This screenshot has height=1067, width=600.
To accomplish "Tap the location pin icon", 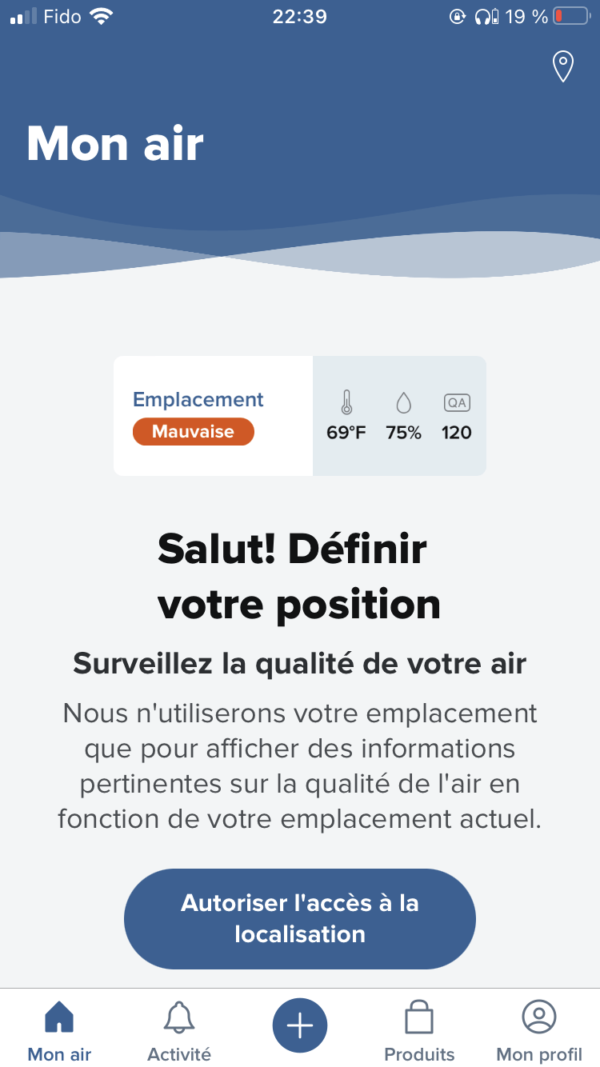I will point(563,67).
